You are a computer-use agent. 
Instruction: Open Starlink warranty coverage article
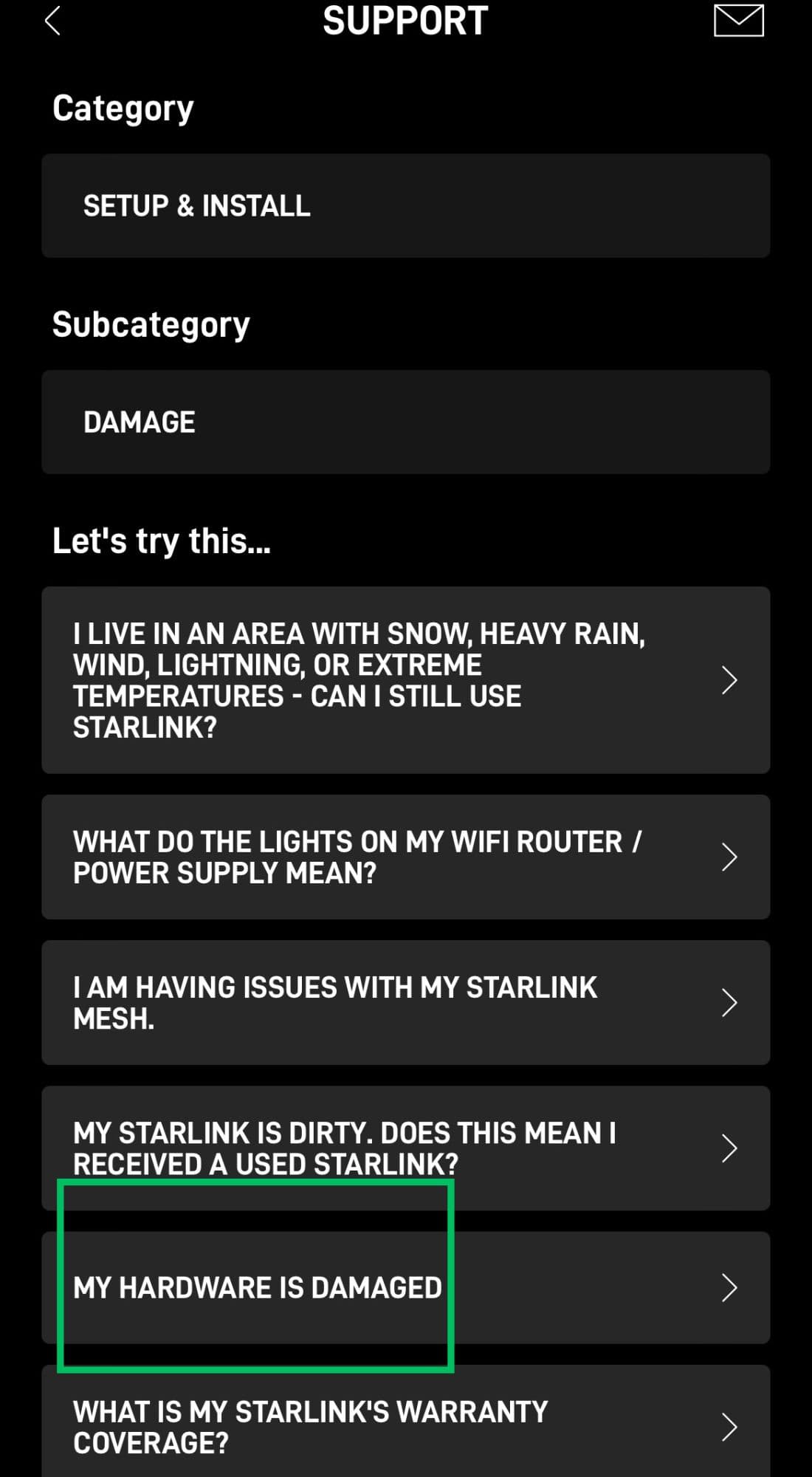pyautogui.click(x=405, y=1425)
